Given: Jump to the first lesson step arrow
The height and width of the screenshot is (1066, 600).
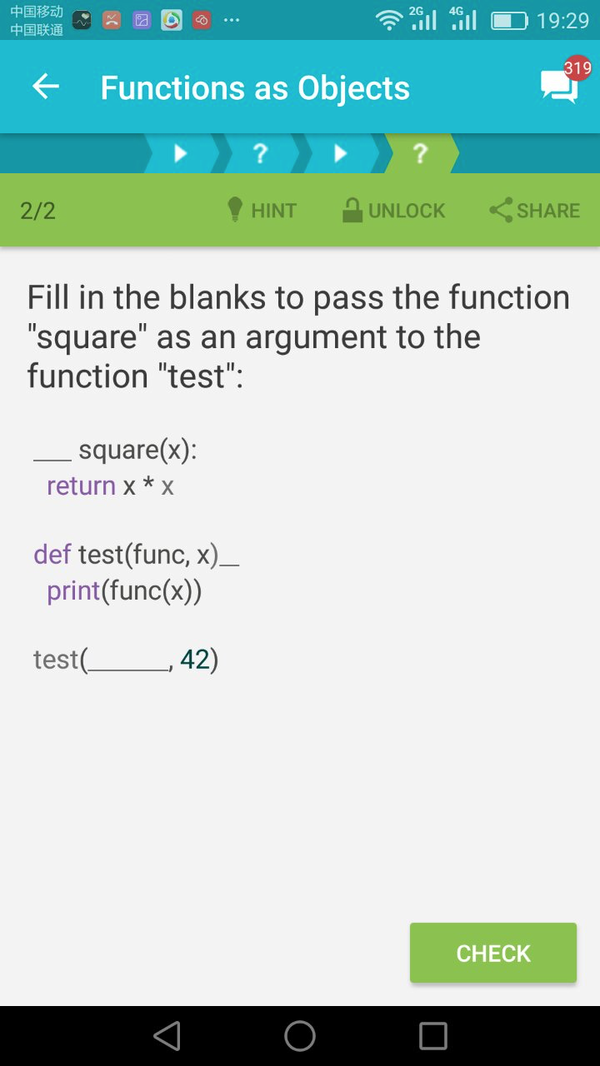Looking at the screenshot, I should coord(180,154).
